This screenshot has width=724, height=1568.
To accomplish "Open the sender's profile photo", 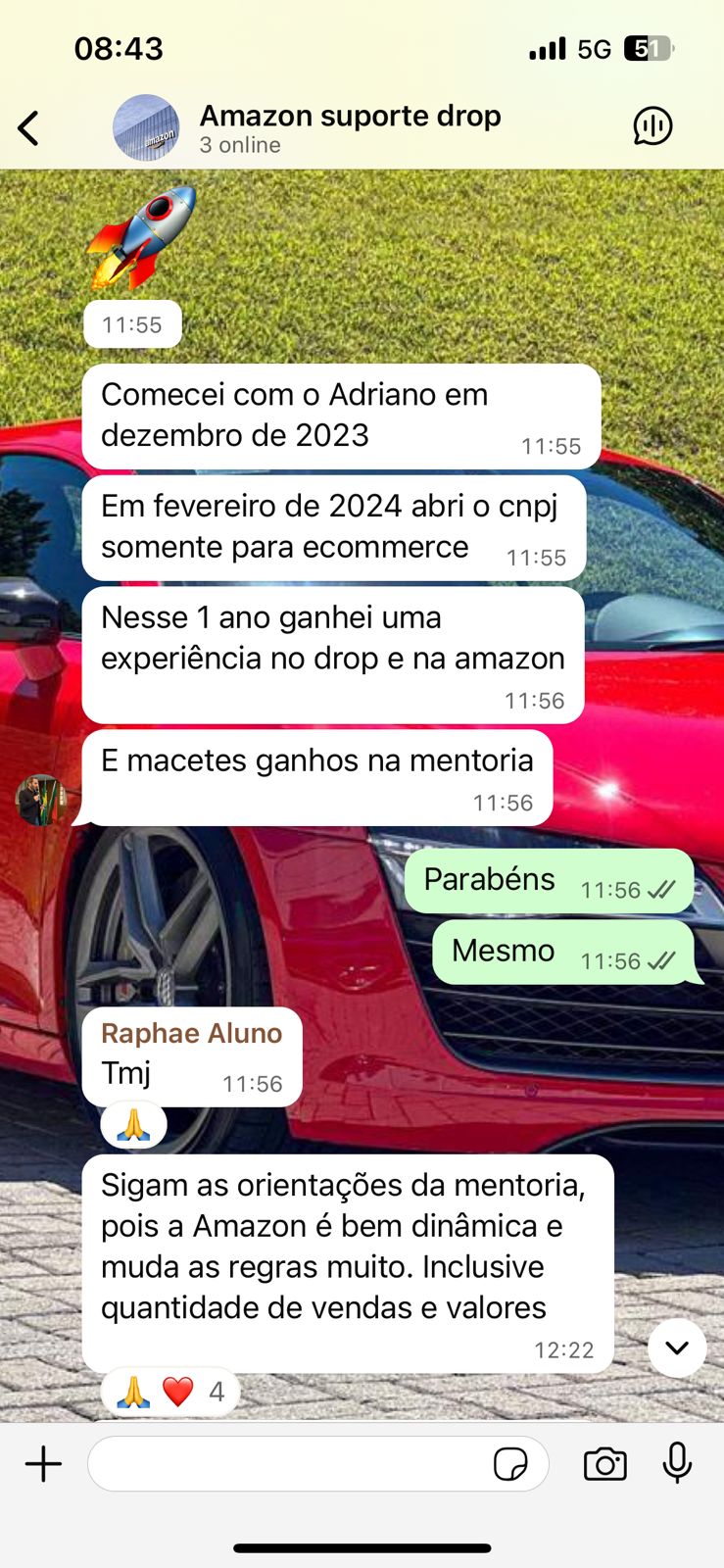I will 40,800.
